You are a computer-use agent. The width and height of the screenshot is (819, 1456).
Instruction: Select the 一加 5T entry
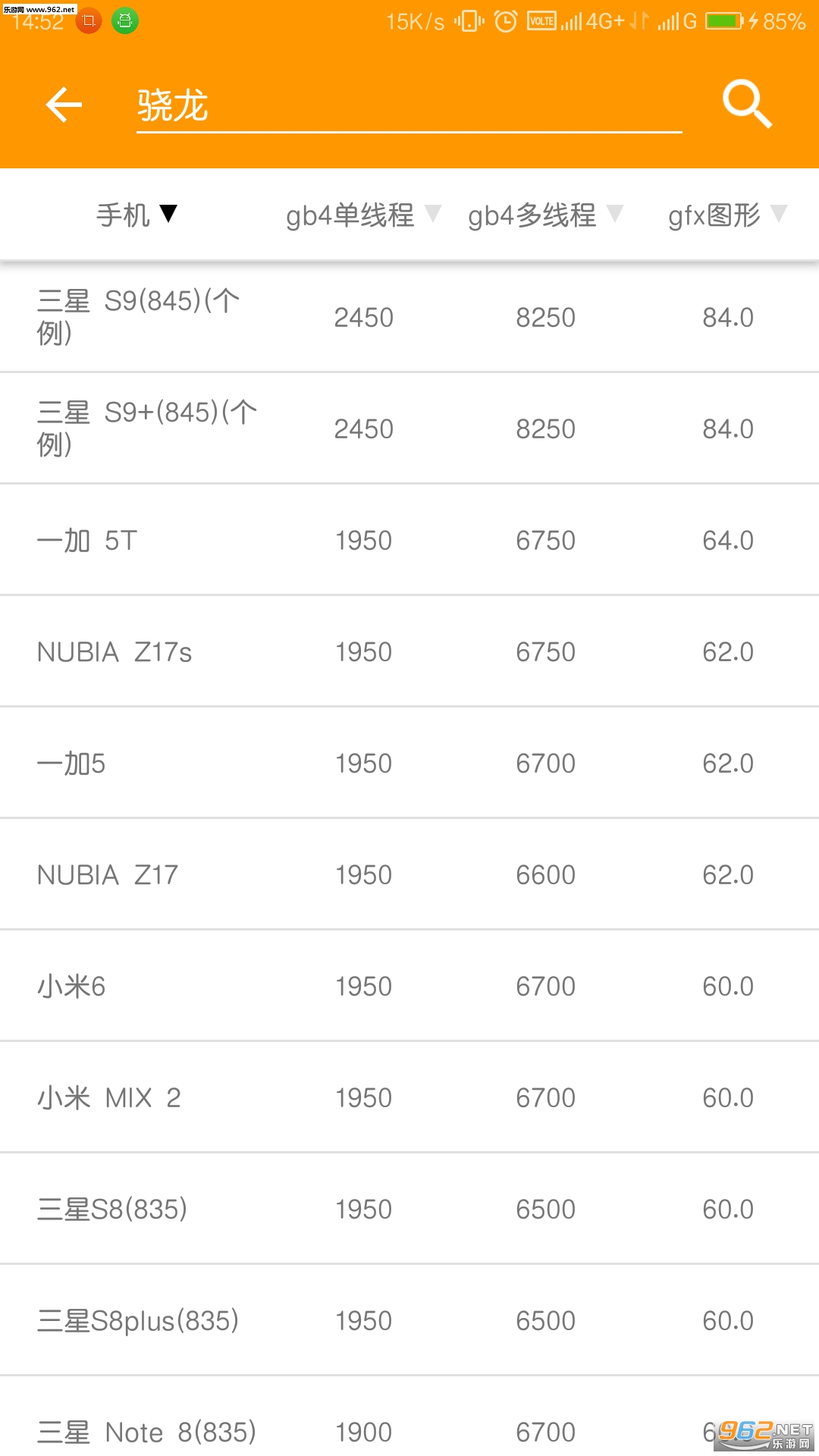pyautogui.click(x=409, y=540)
